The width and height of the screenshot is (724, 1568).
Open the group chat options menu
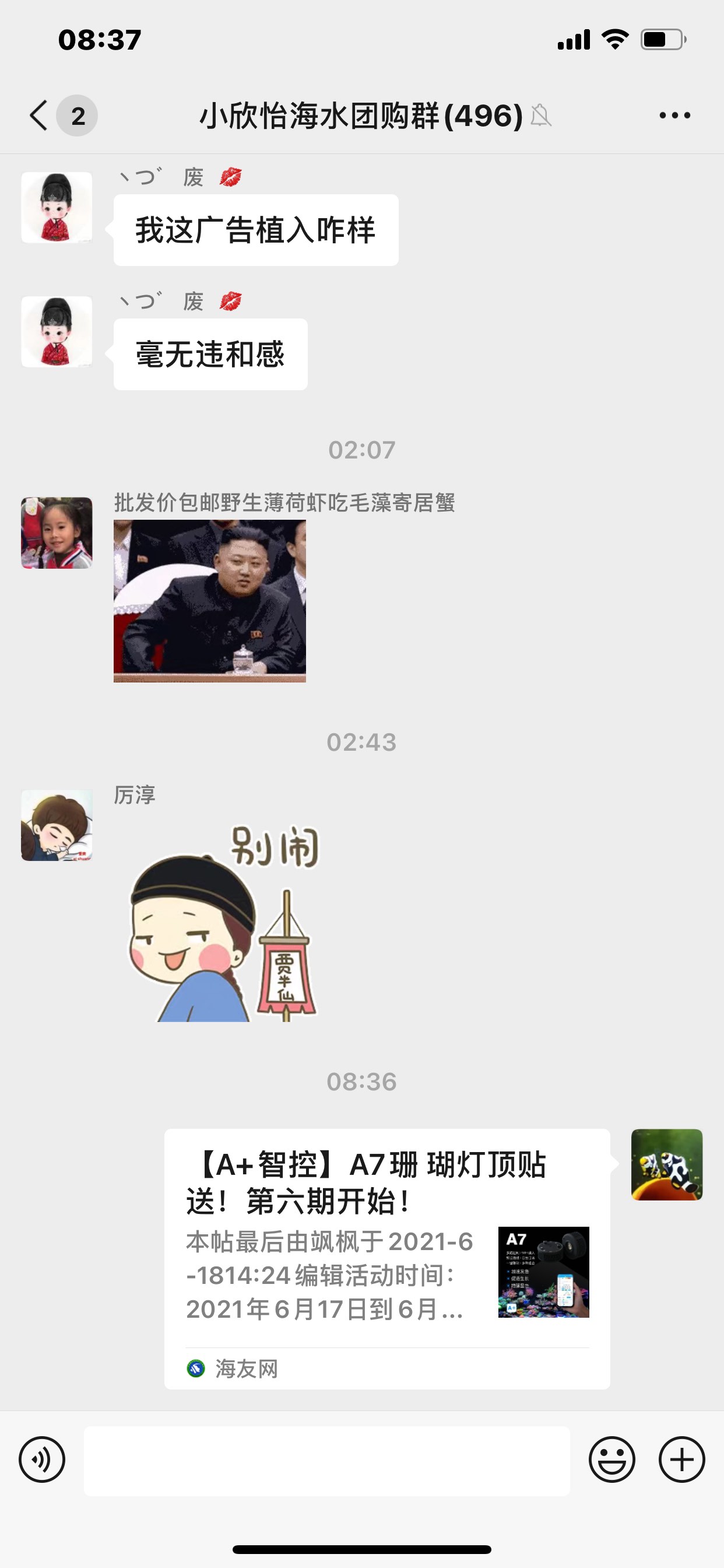coord(674,116)
